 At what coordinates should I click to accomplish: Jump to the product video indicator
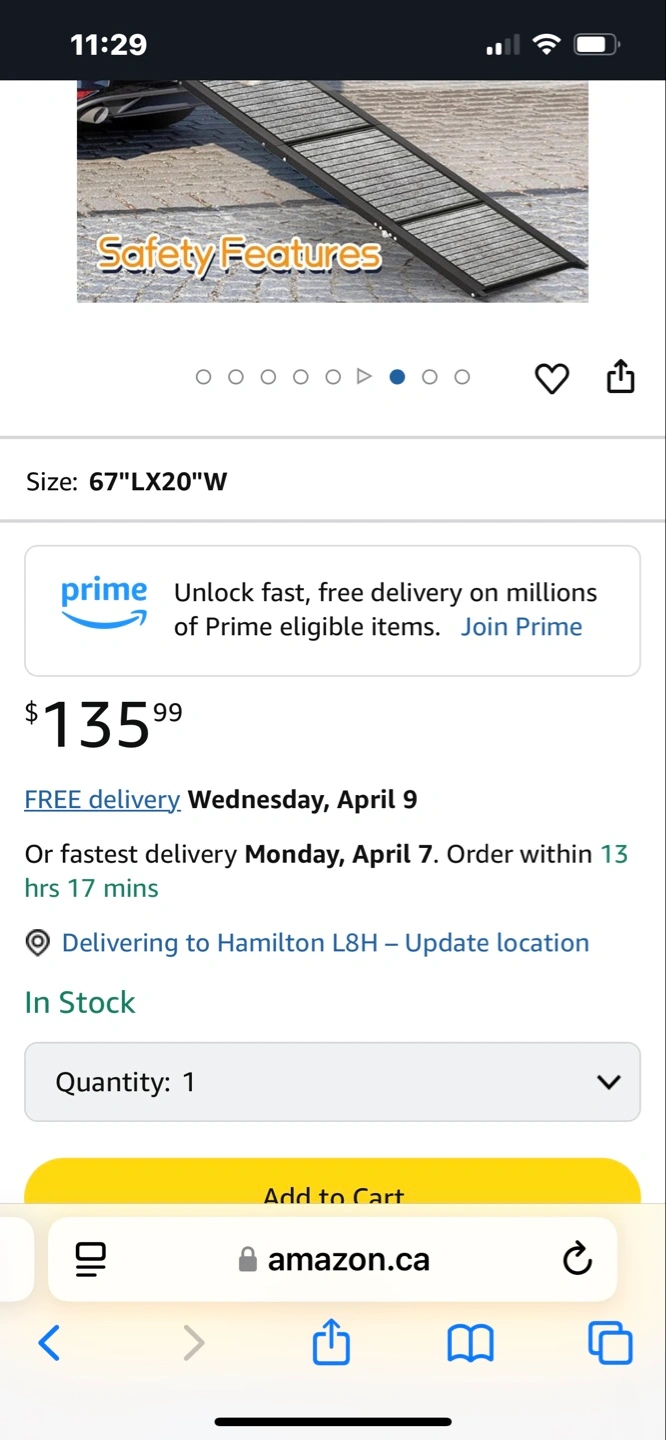364,377
